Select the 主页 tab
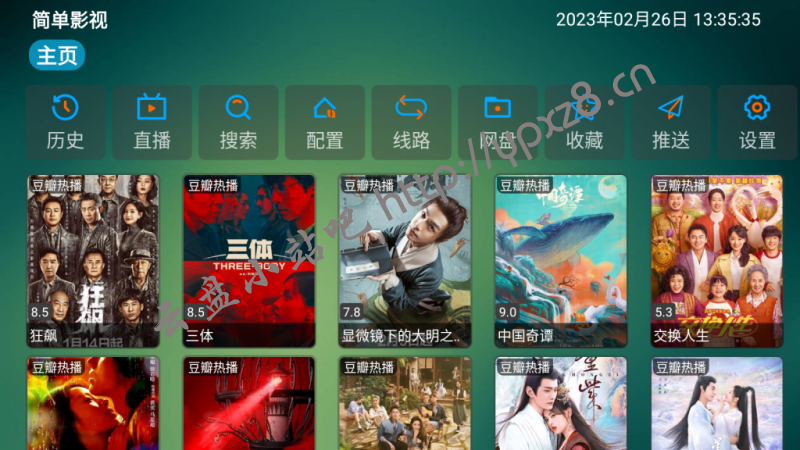Screen dimensions: 800x450 57,56
